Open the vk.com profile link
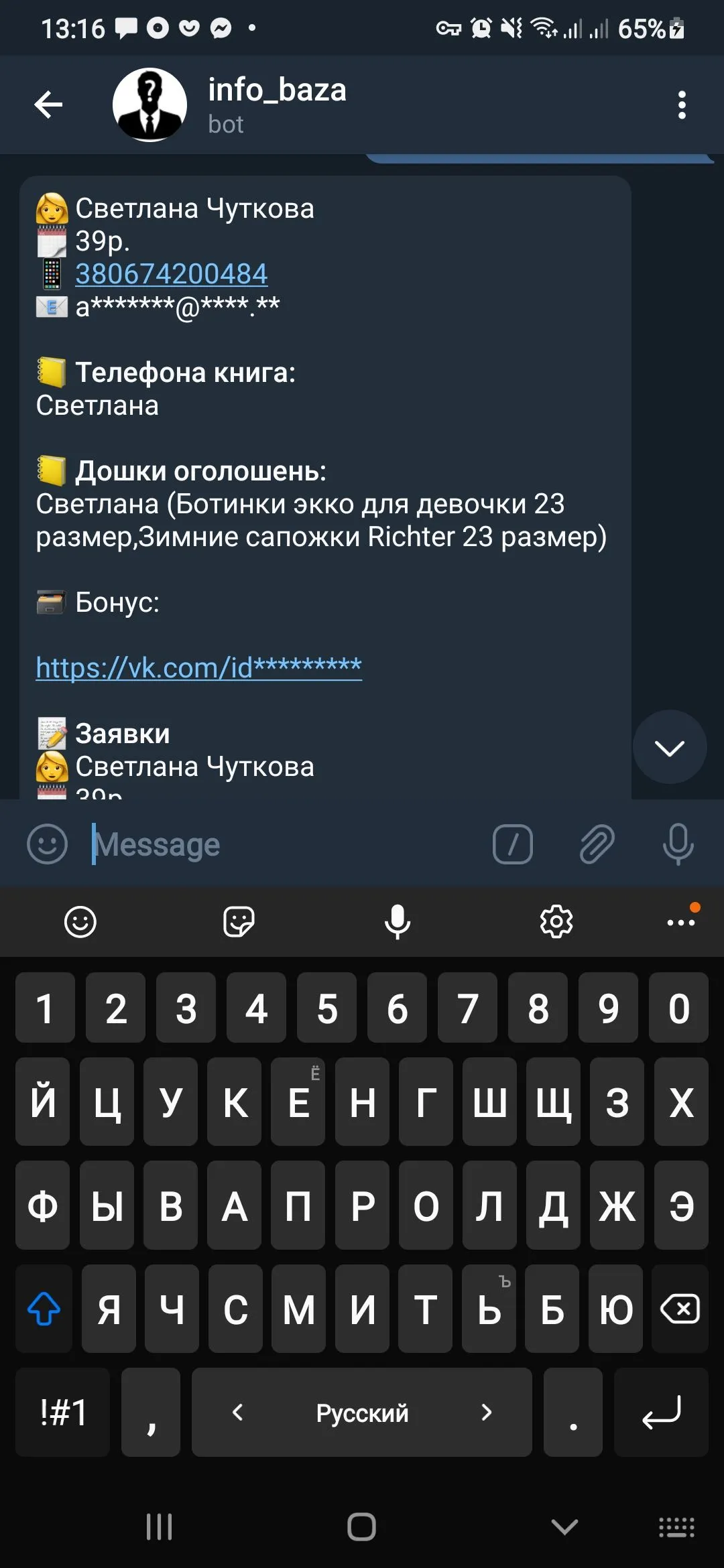The image size is (724, 1568). coord(198,667)
